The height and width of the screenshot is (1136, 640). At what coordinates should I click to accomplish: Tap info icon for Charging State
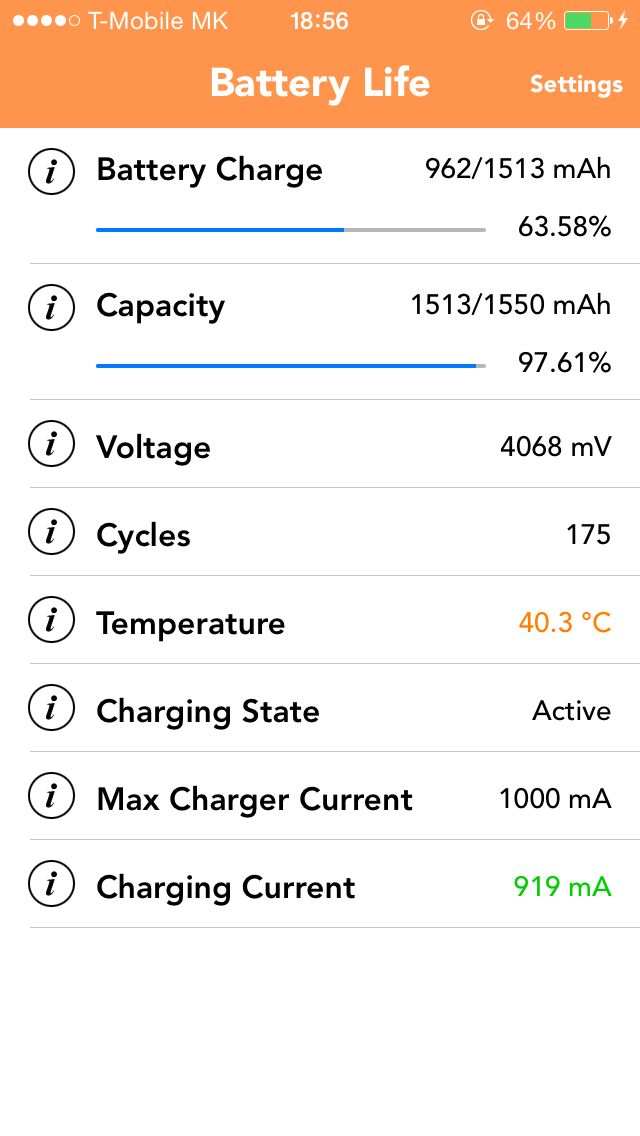pyautogui.click(x=52, y=709)
